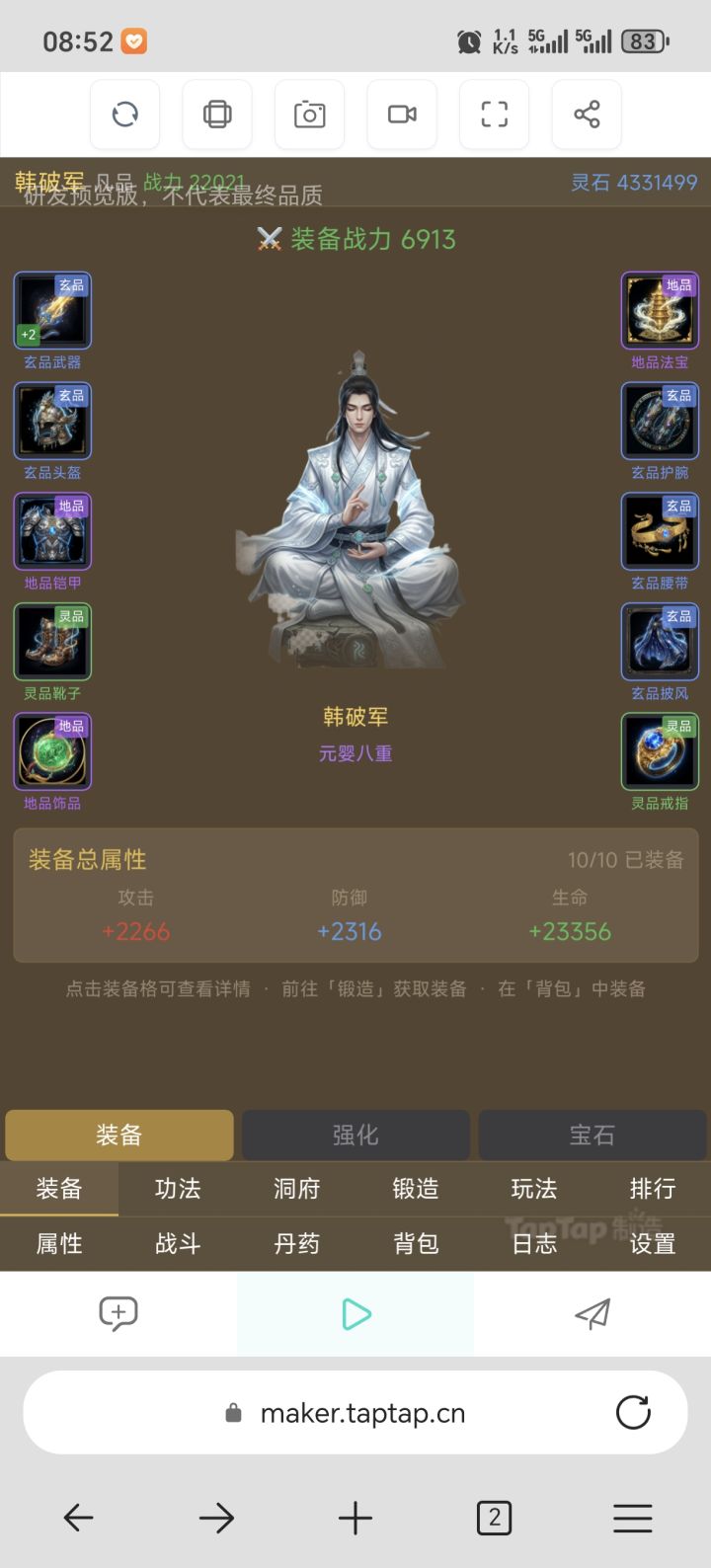Click the 灵品靴子 boots slot

tap(51, 642)
